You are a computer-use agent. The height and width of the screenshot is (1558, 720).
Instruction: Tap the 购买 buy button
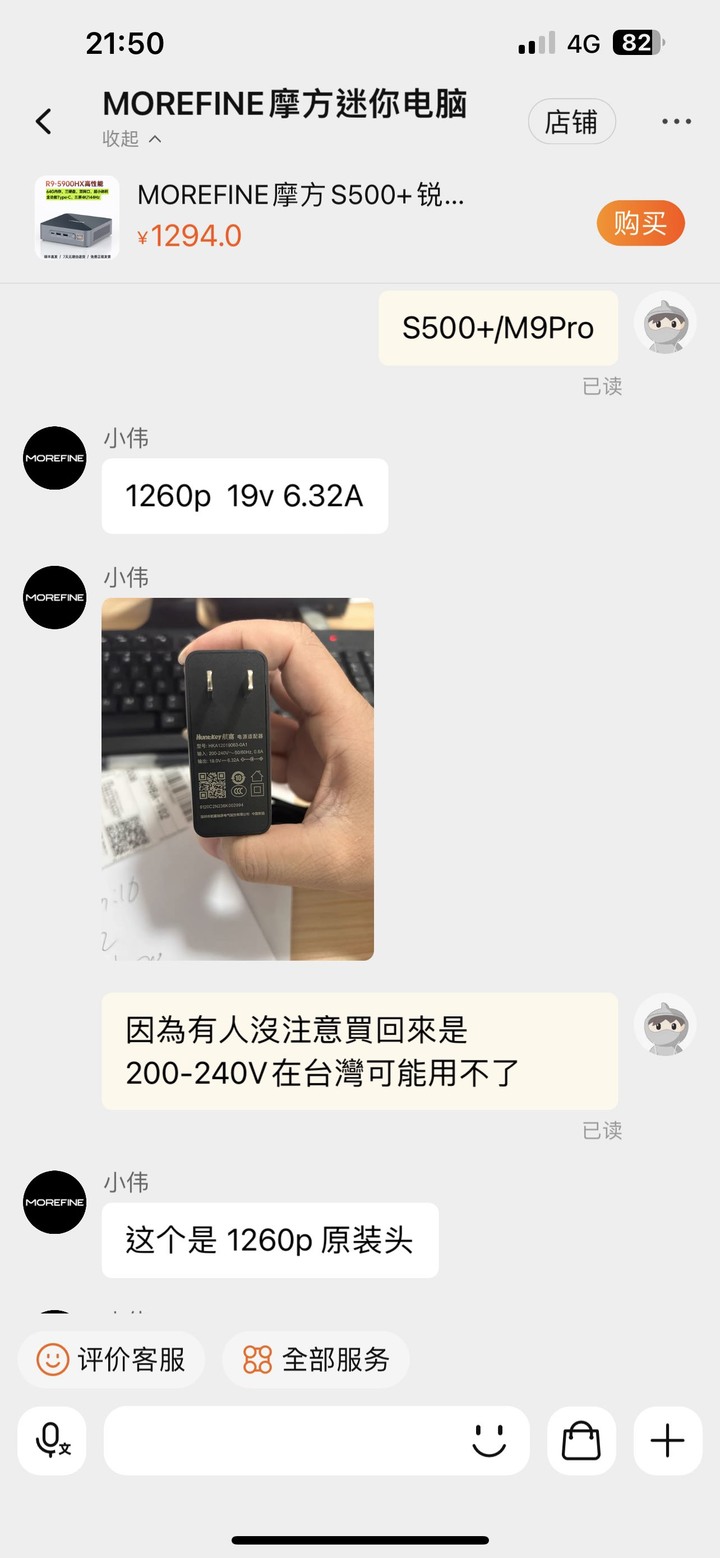(x=640, y=223)
